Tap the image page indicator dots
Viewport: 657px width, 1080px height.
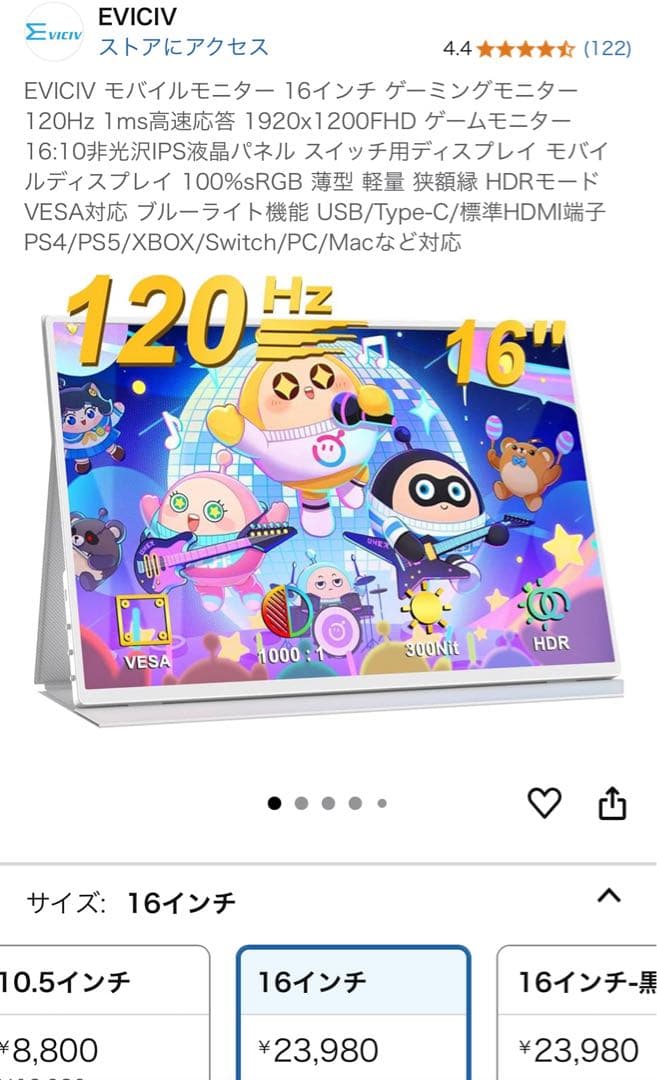click(328, 803)
